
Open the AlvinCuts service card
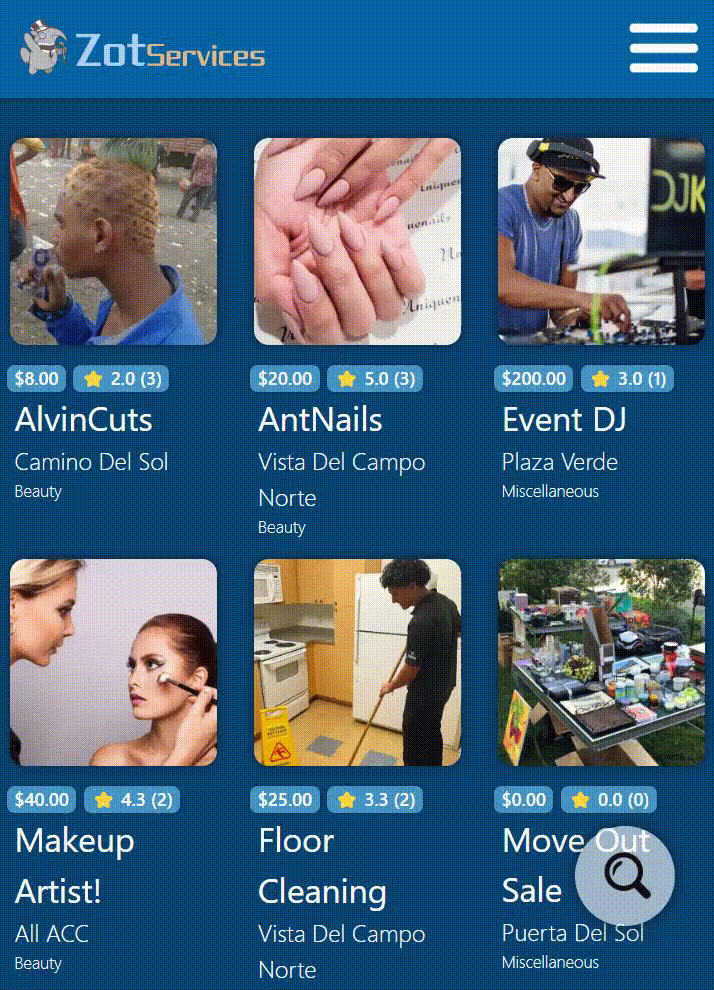tap(113, 242)
